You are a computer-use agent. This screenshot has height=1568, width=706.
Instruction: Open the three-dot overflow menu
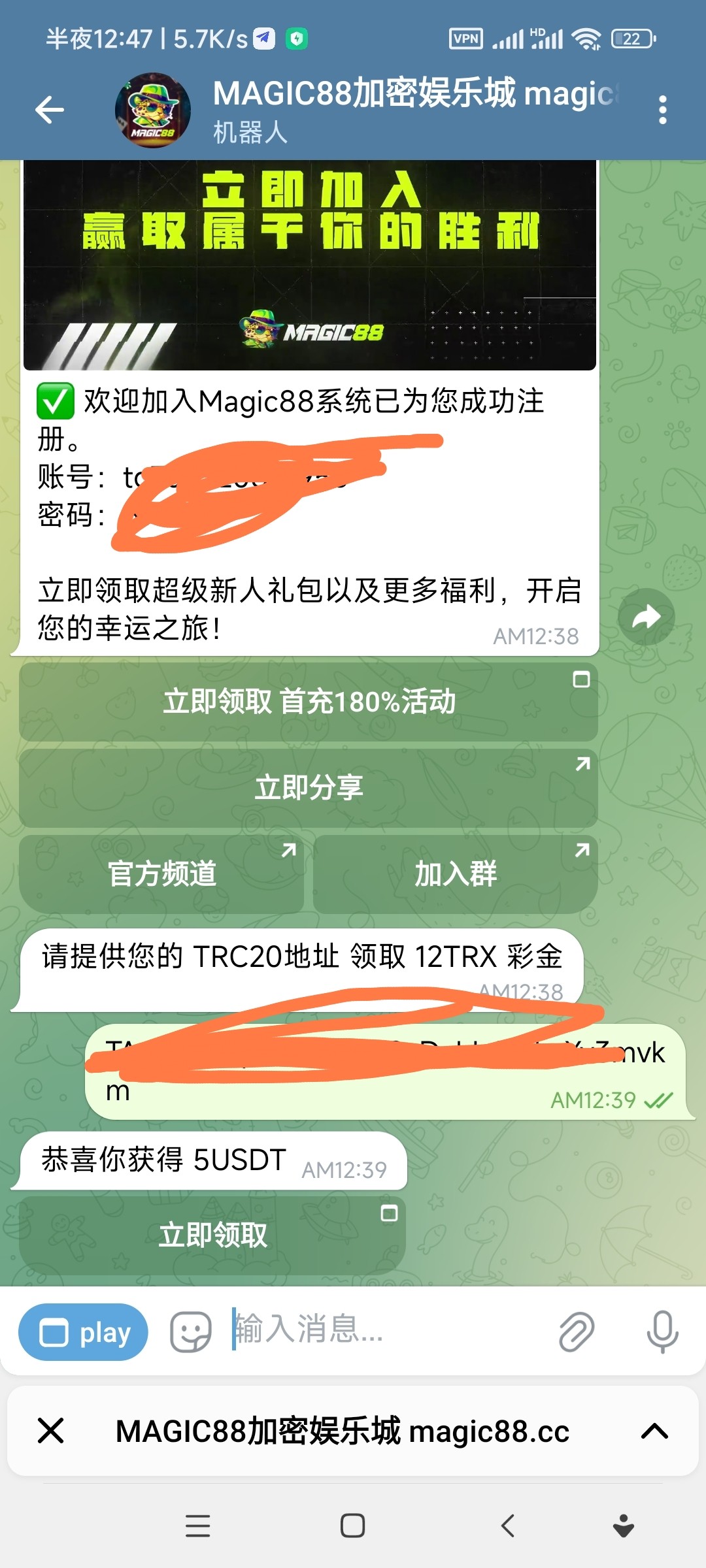(662, 110)
